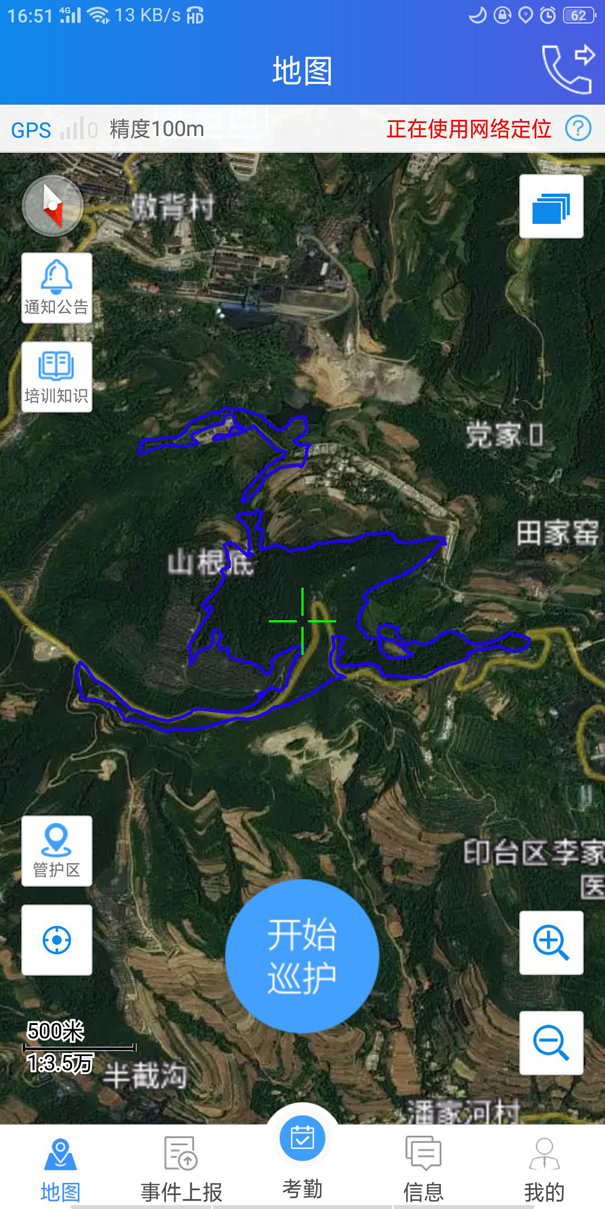
Task: Open 通知公告 notices
Action: (x=57, y=287)
